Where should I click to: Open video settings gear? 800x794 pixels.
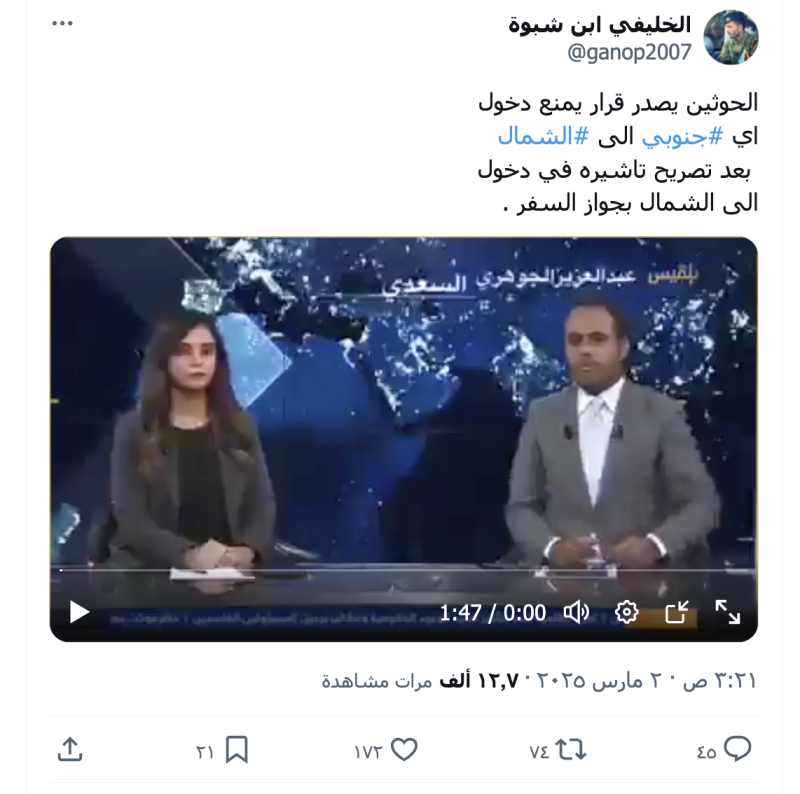pyautogui.click(x=627, y=612)
